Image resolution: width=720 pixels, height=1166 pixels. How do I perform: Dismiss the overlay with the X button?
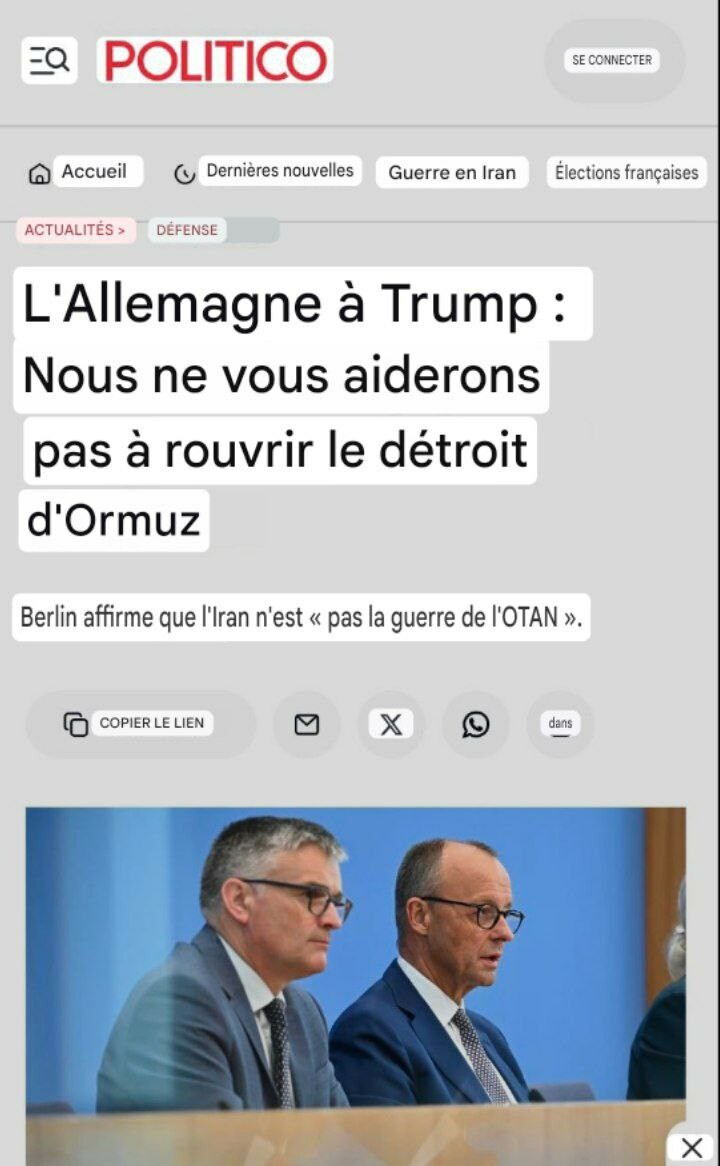coord(692,1148)
